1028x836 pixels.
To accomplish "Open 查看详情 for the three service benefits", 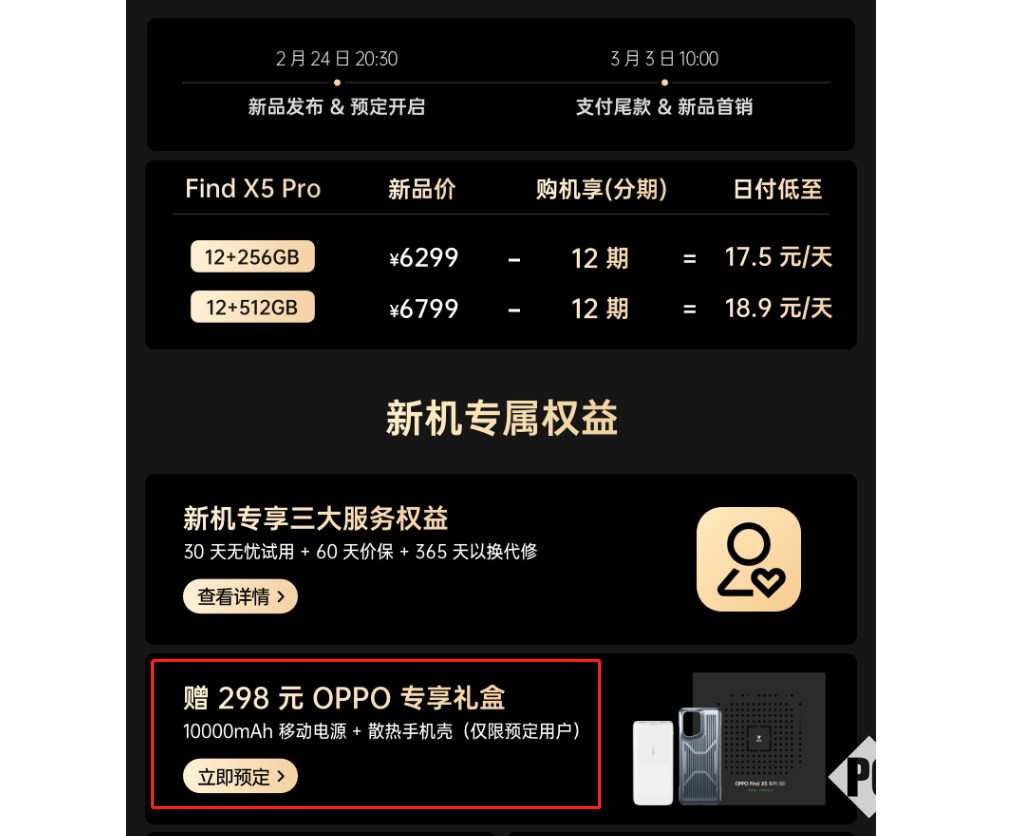I will tap(240, 596).
